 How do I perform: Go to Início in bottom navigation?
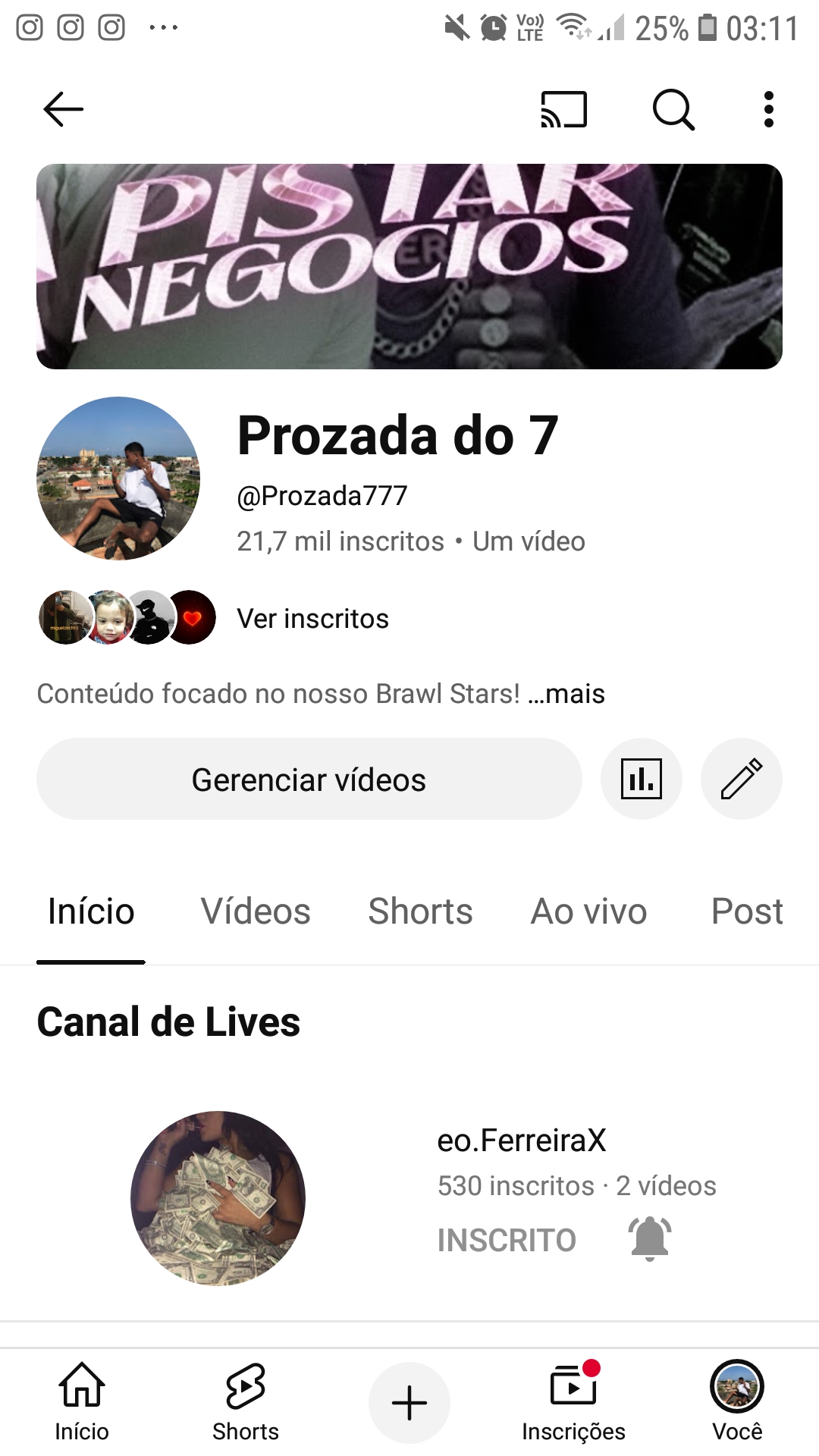coord(82,1401)
